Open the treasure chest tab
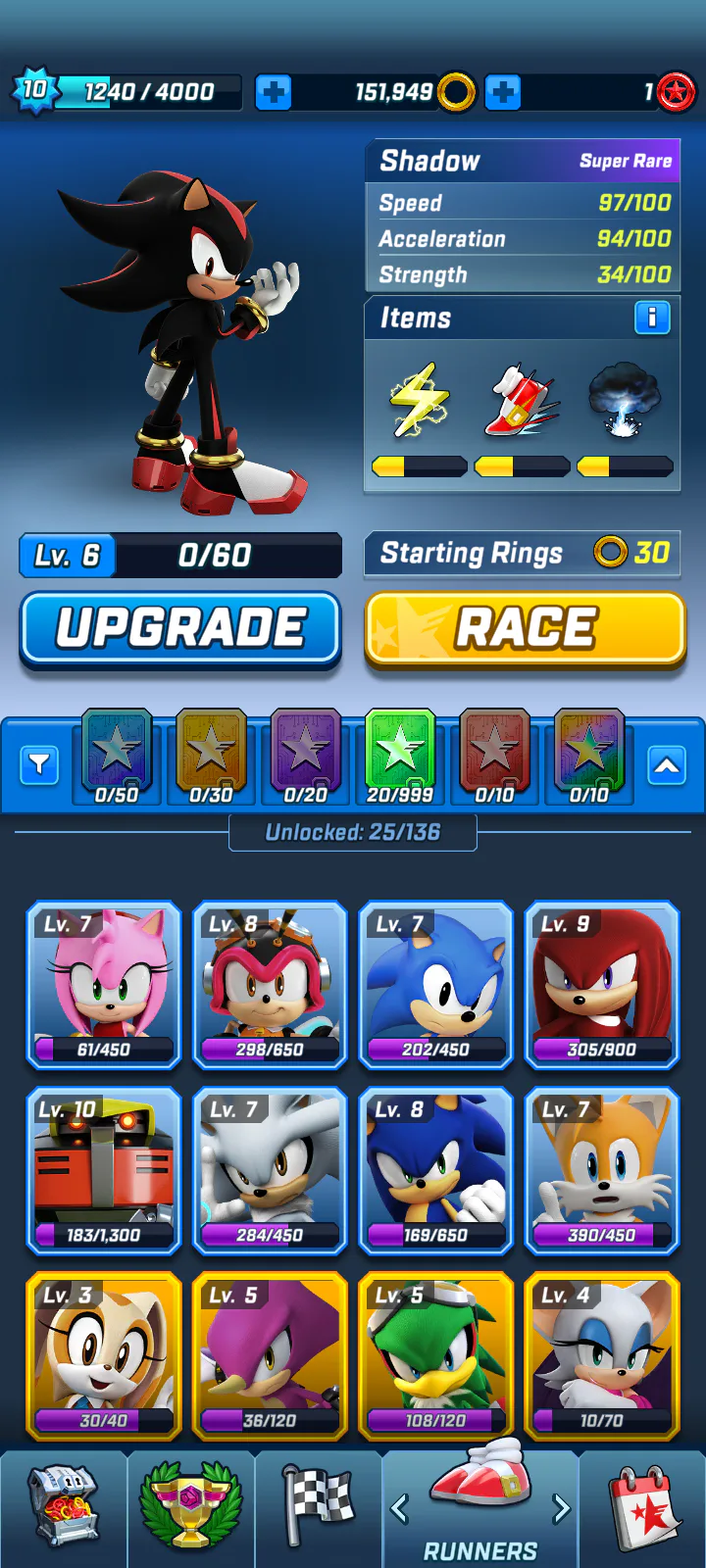Screen dimensions: 706x1568 tap(64, 1509)
